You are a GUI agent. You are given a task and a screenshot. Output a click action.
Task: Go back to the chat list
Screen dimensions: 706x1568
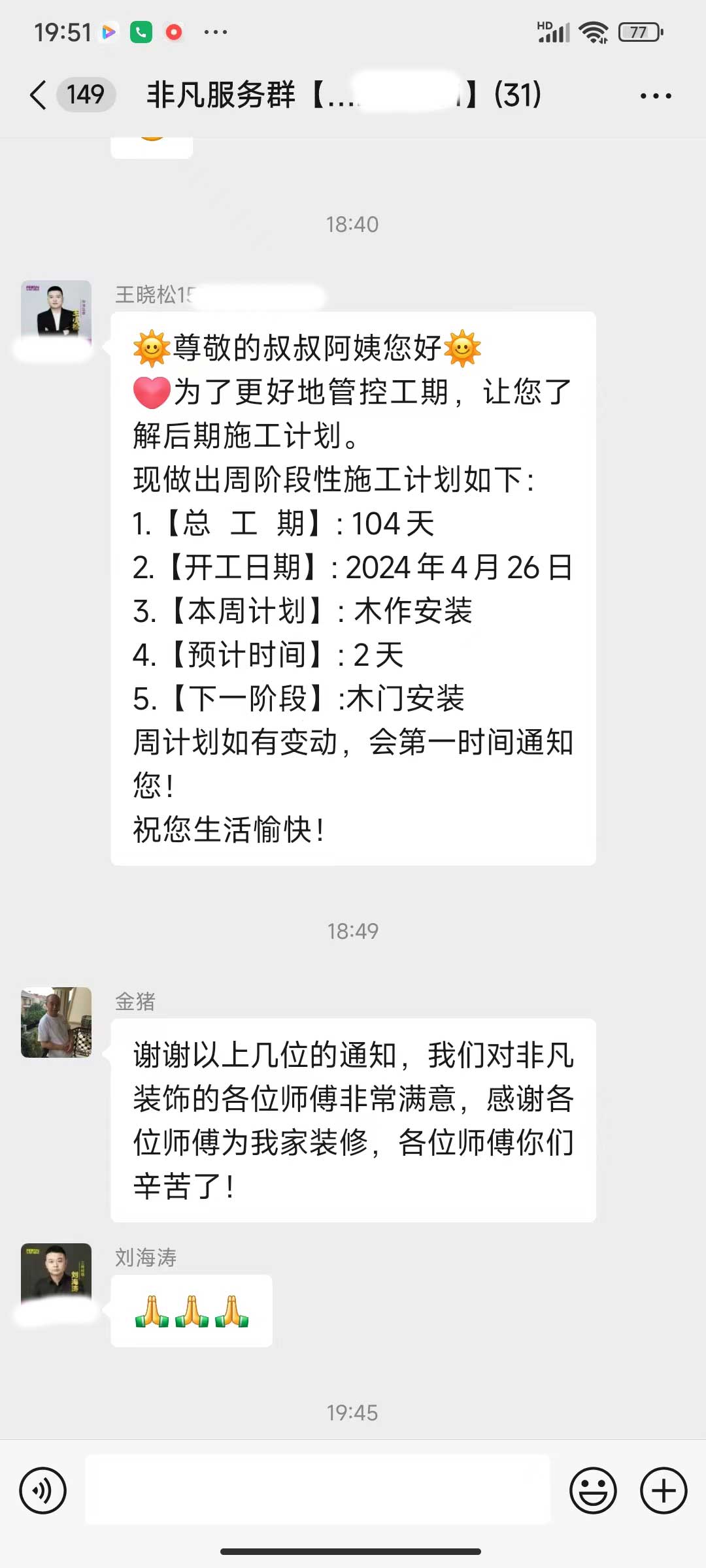(x=39, y=95)
